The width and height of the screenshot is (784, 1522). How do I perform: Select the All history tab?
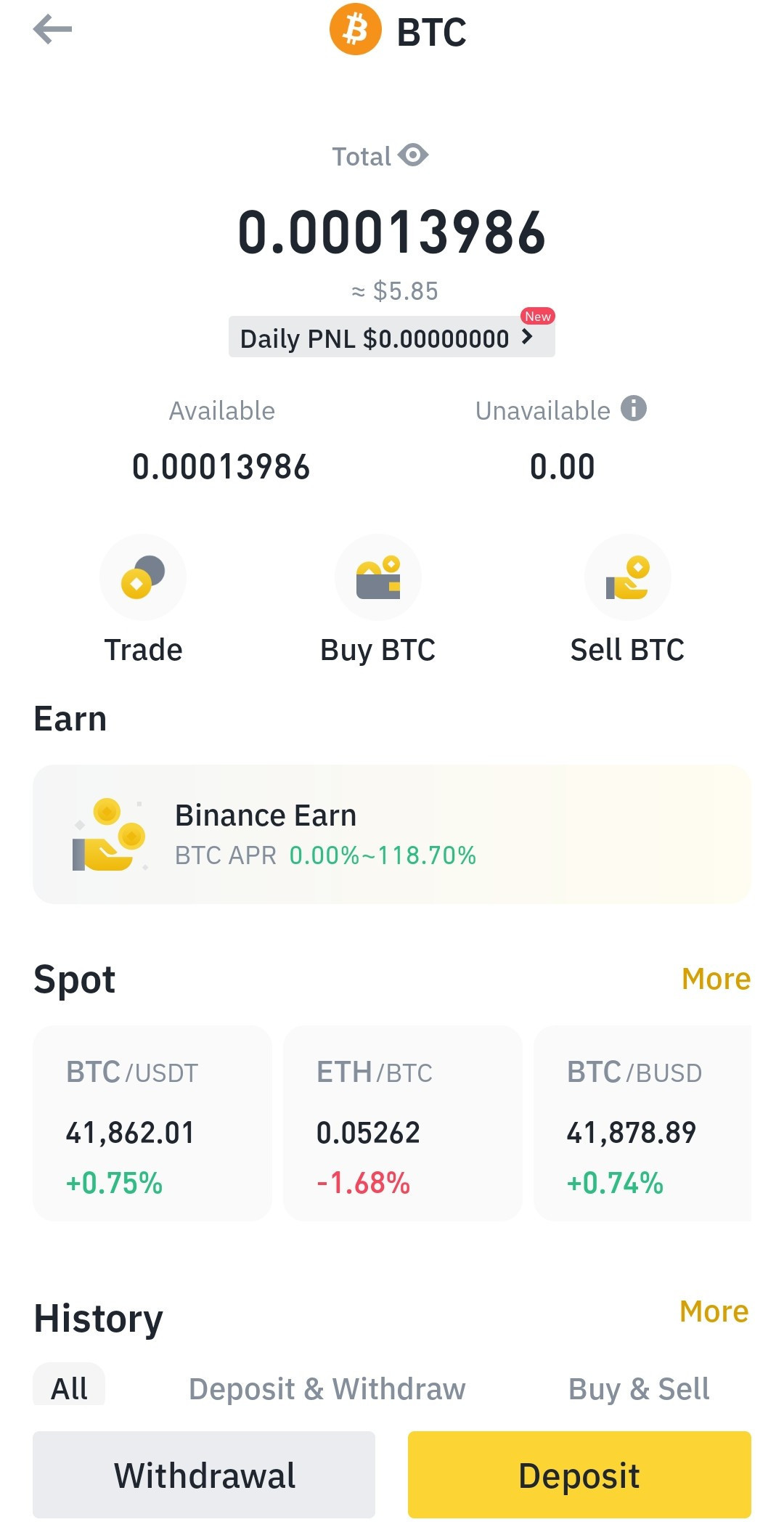coord(69,1387)
